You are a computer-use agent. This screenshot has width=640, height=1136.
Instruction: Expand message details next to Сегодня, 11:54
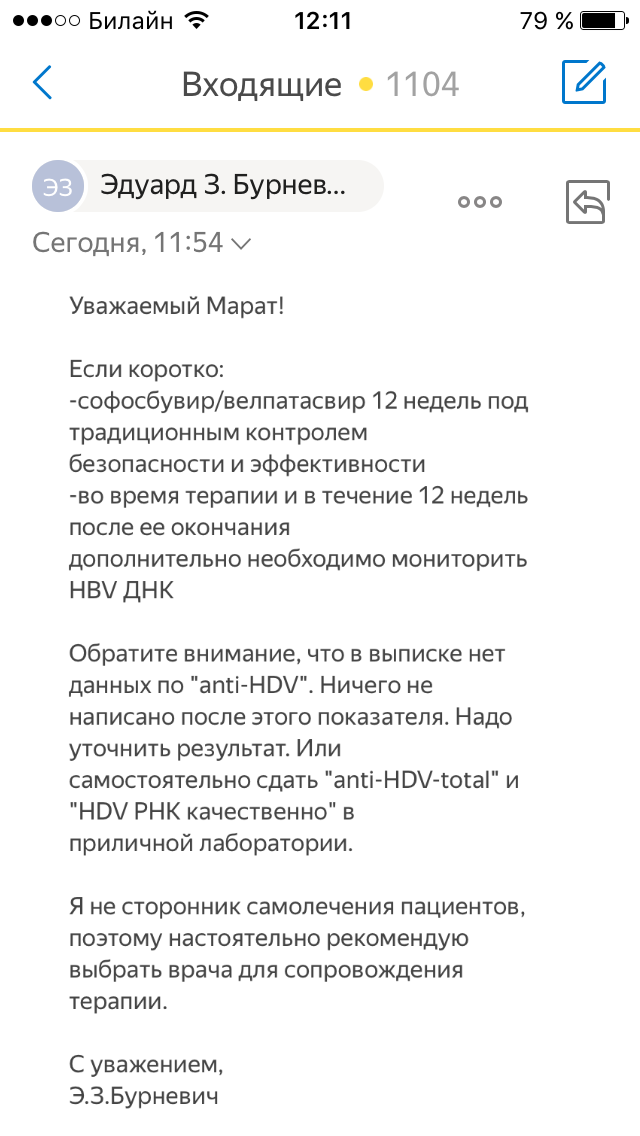click(x=241, y=243)
